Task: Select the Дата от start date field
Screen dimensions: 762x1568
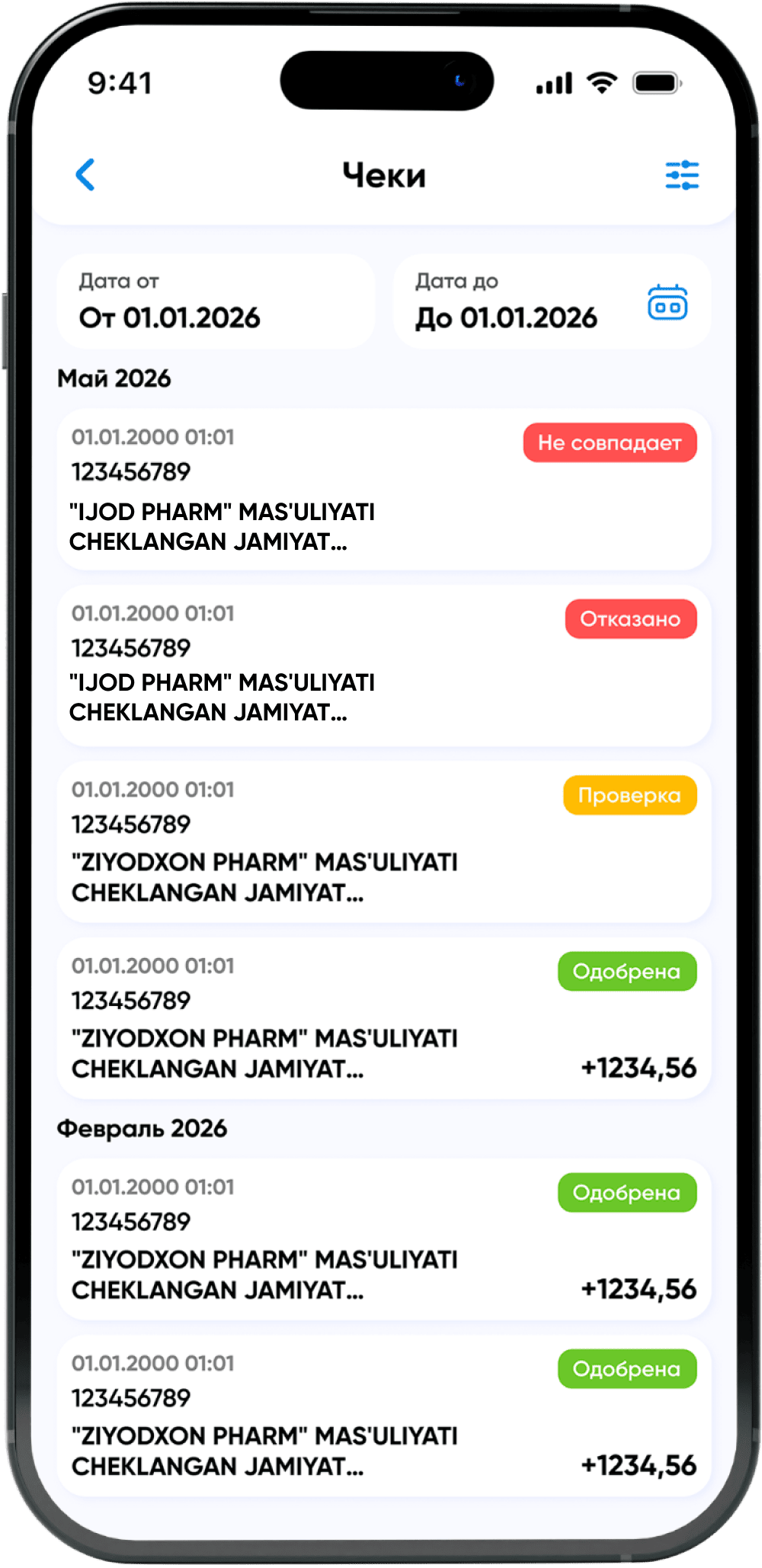Action: point(216,302)
